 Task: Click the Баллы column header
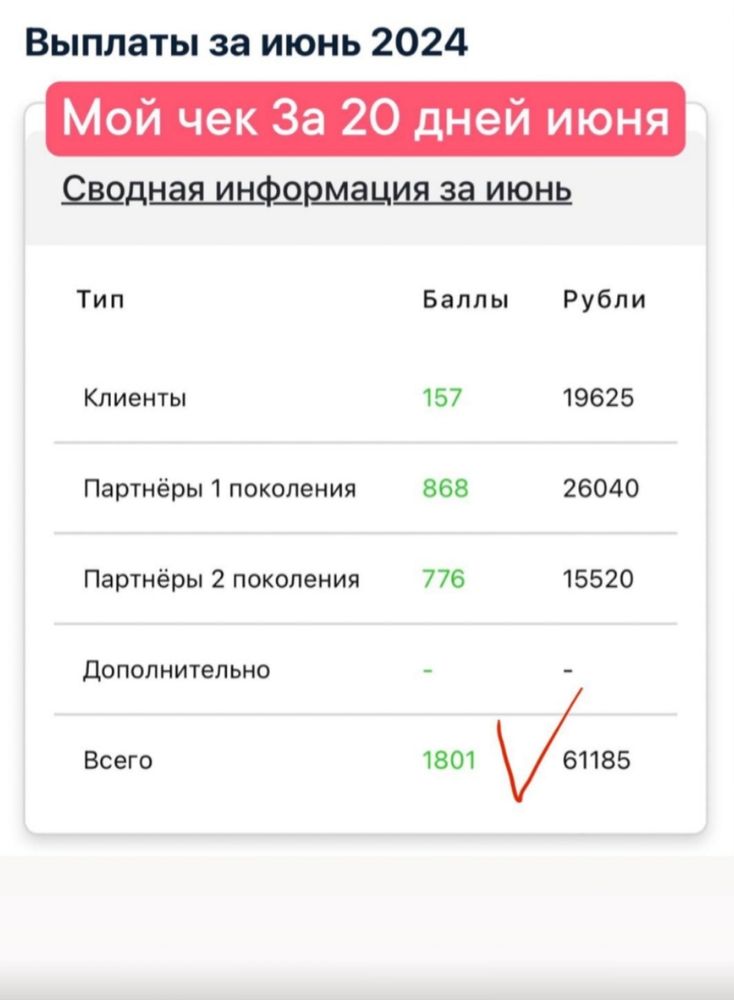(x=466, y=297)
